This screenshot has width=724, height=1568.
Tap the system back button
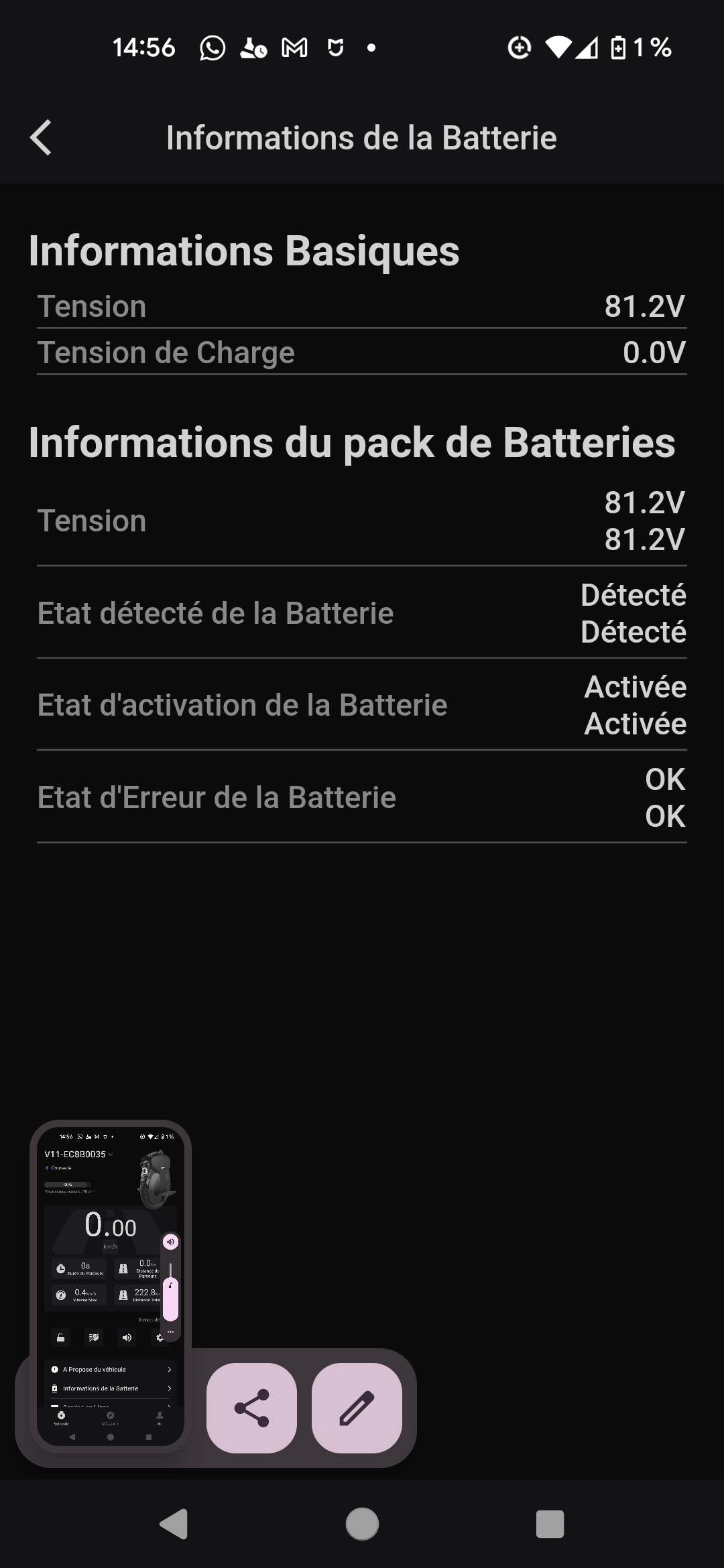point(174,1524)
